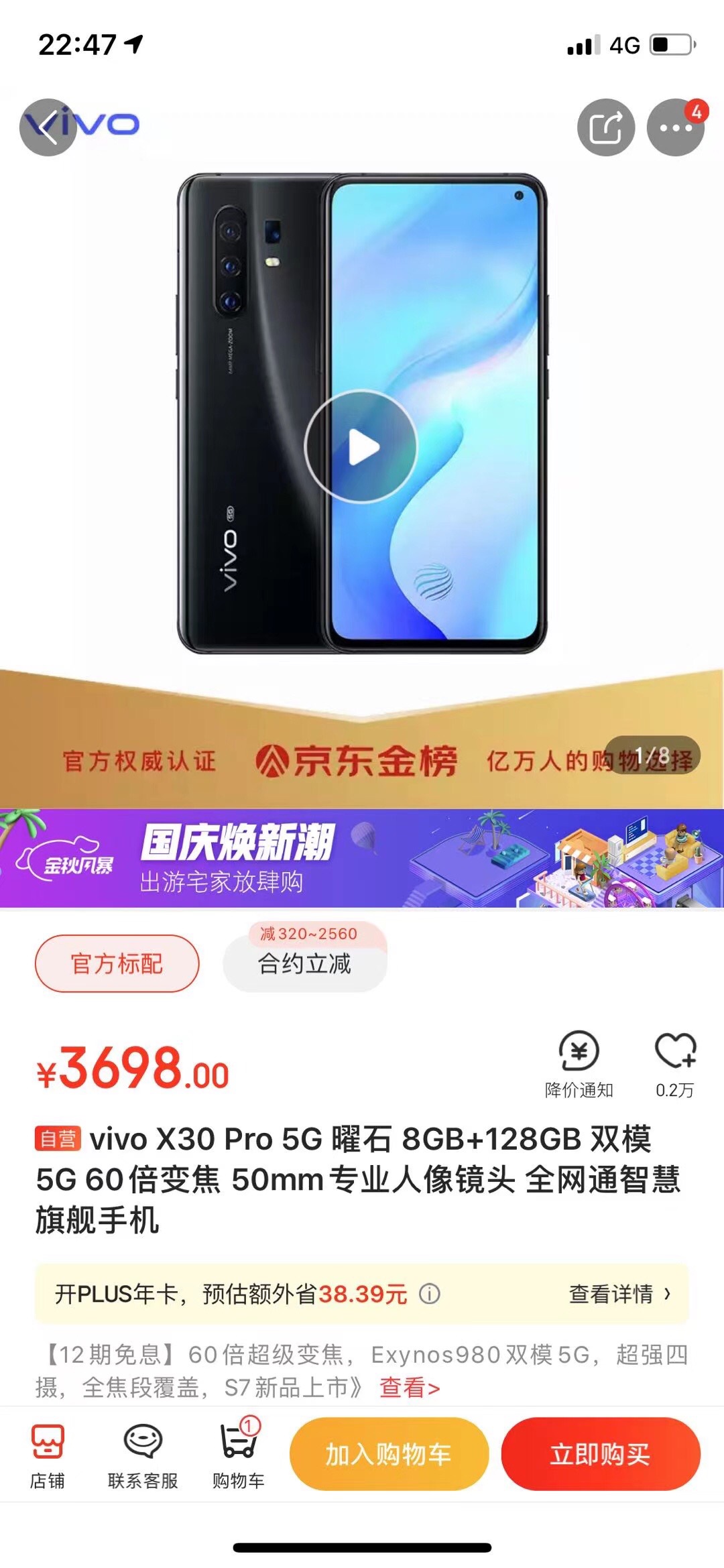Viewport: 724px width, 1568px height.
Task: Open the 店铺 store page
Action: coord(48,1453)
